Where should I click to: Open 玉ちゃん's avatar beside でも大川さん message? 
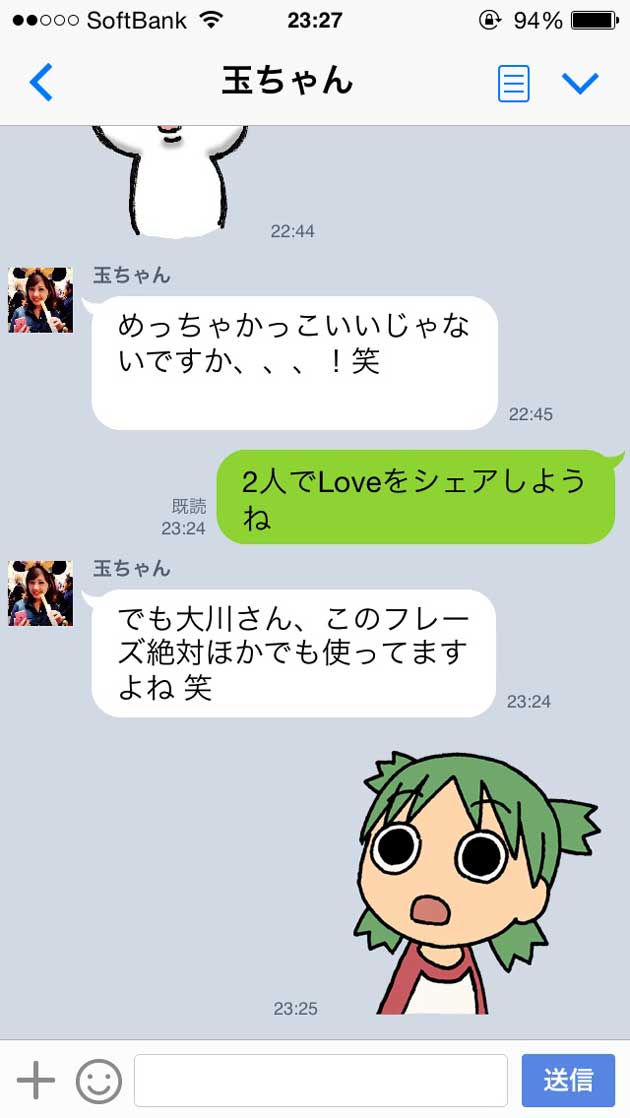click(41, 594)
